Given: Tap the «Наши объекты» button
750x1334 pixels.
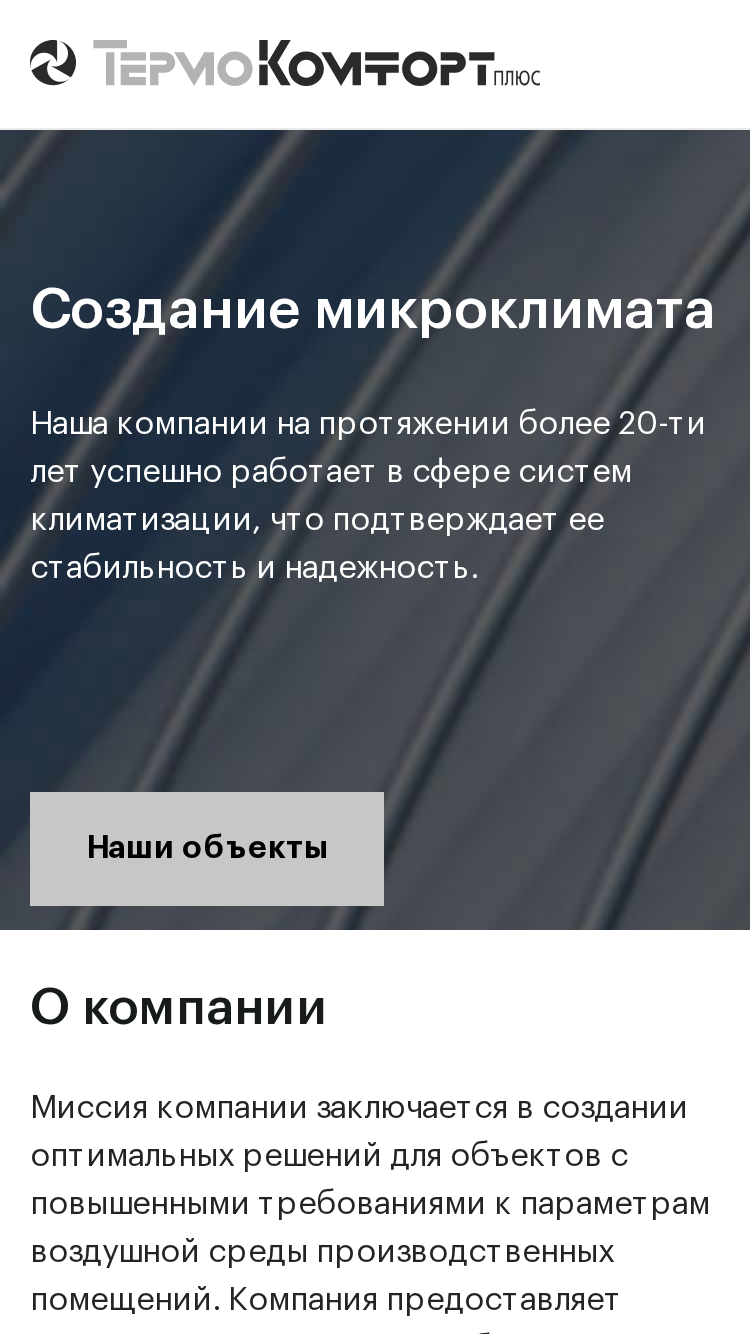Looking at the screenshot, I should click(x=207, y=848).
